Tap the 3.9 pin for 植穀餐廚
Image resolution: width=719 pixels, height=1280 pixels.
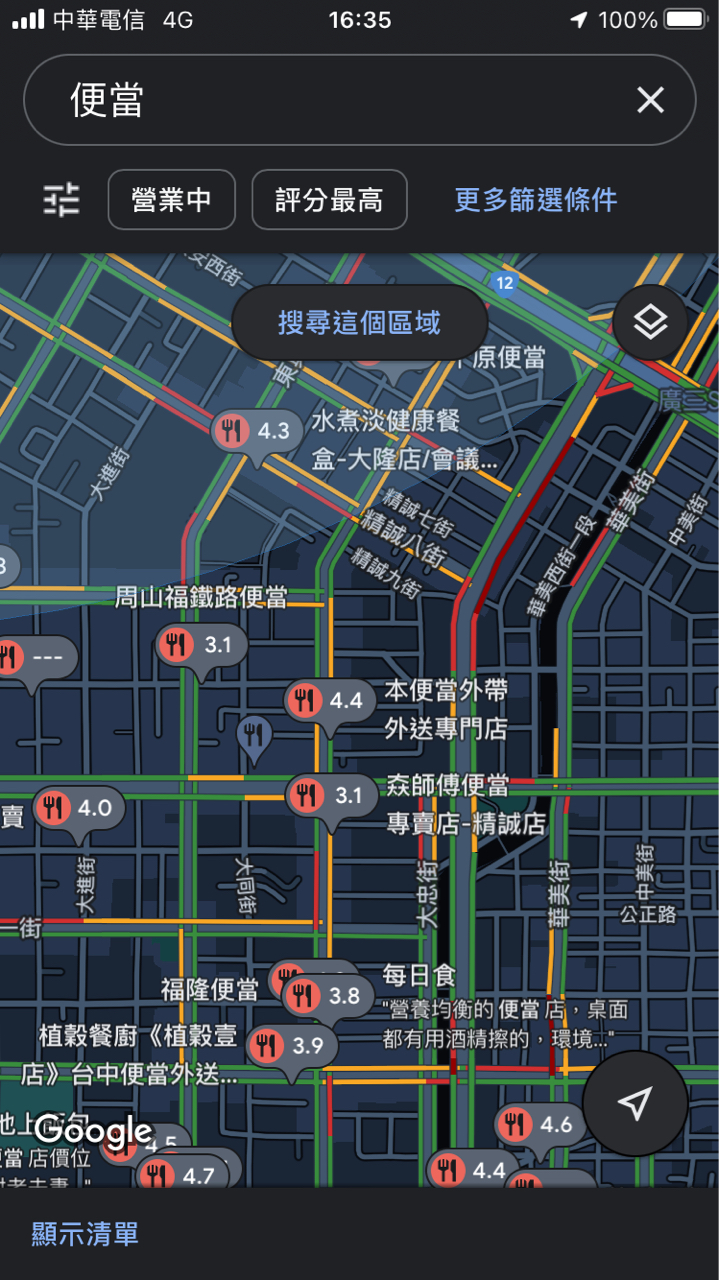(x=290, y=1047)
